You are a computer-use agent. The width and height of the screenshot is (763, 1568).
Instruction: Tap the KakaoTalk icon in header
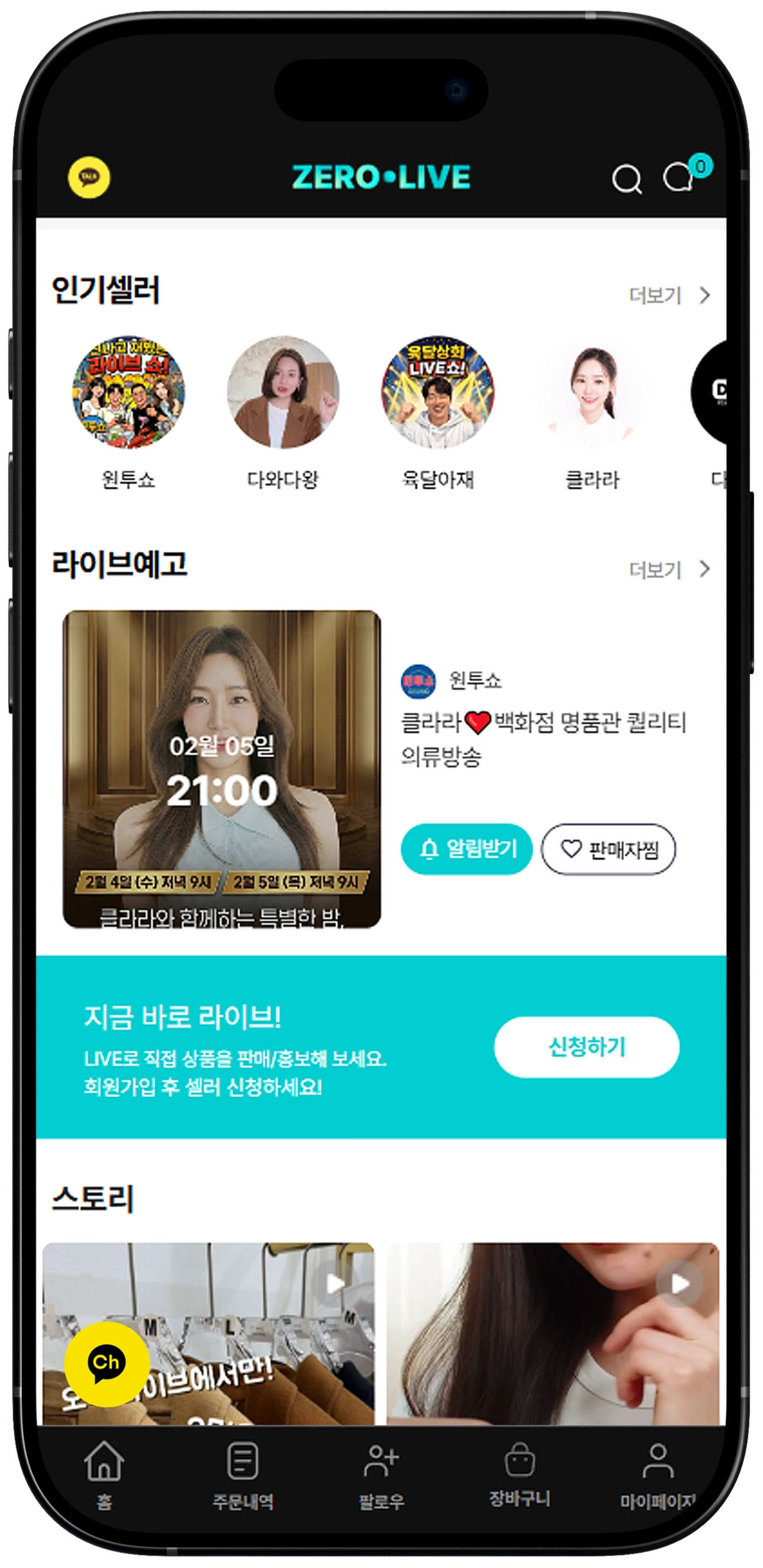pyautogui.click(x=89, y=177)
